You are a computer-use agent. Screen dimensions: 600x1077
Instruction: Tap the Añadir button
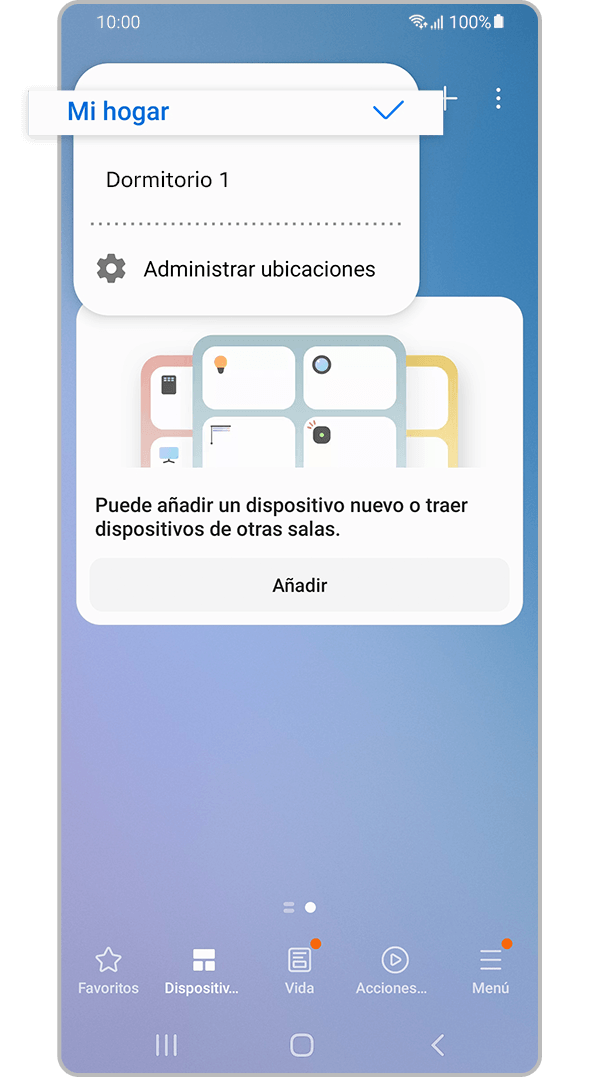click(299, 585)
